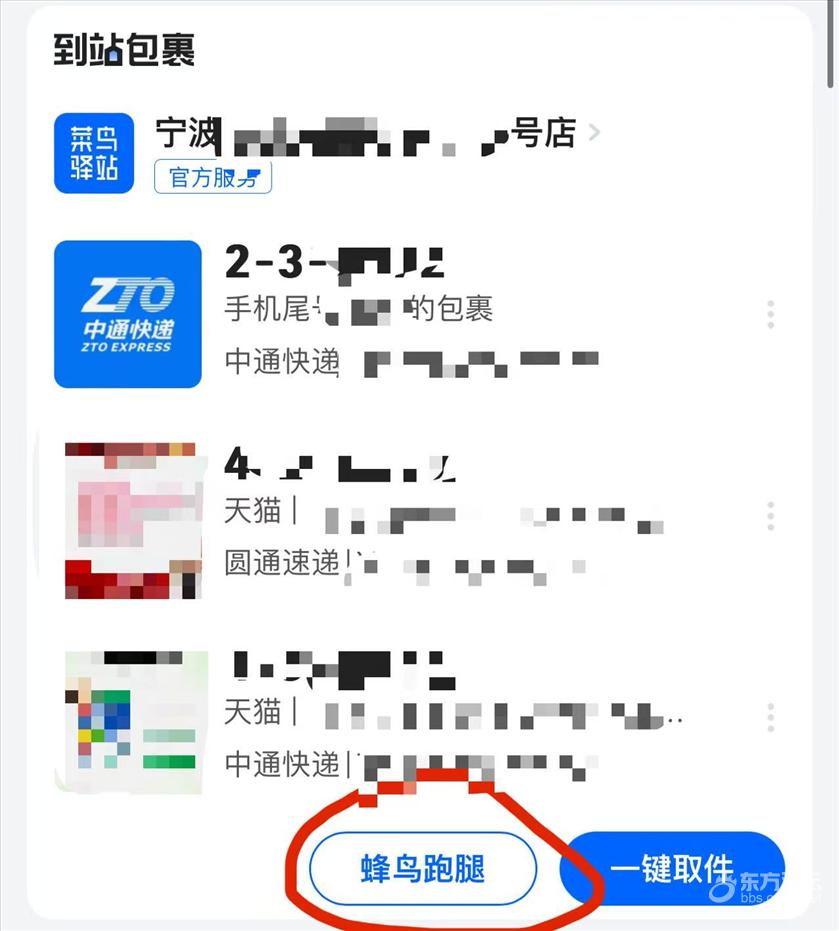
Task: Tap the 蜂鸟跑腿 button
Action: [422, 868]
